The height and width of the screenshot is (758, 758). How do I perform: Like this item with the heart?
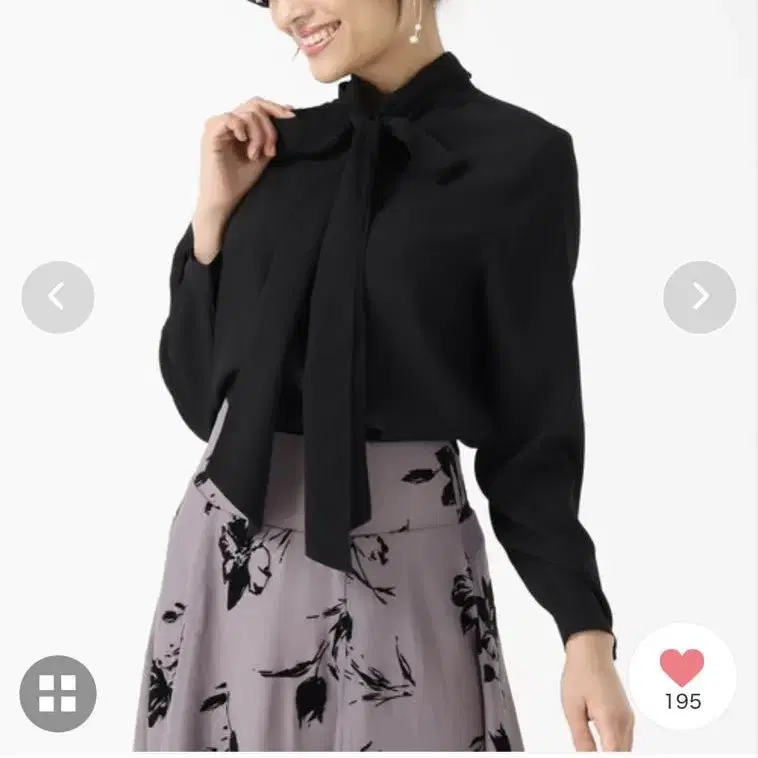[682, 668]
